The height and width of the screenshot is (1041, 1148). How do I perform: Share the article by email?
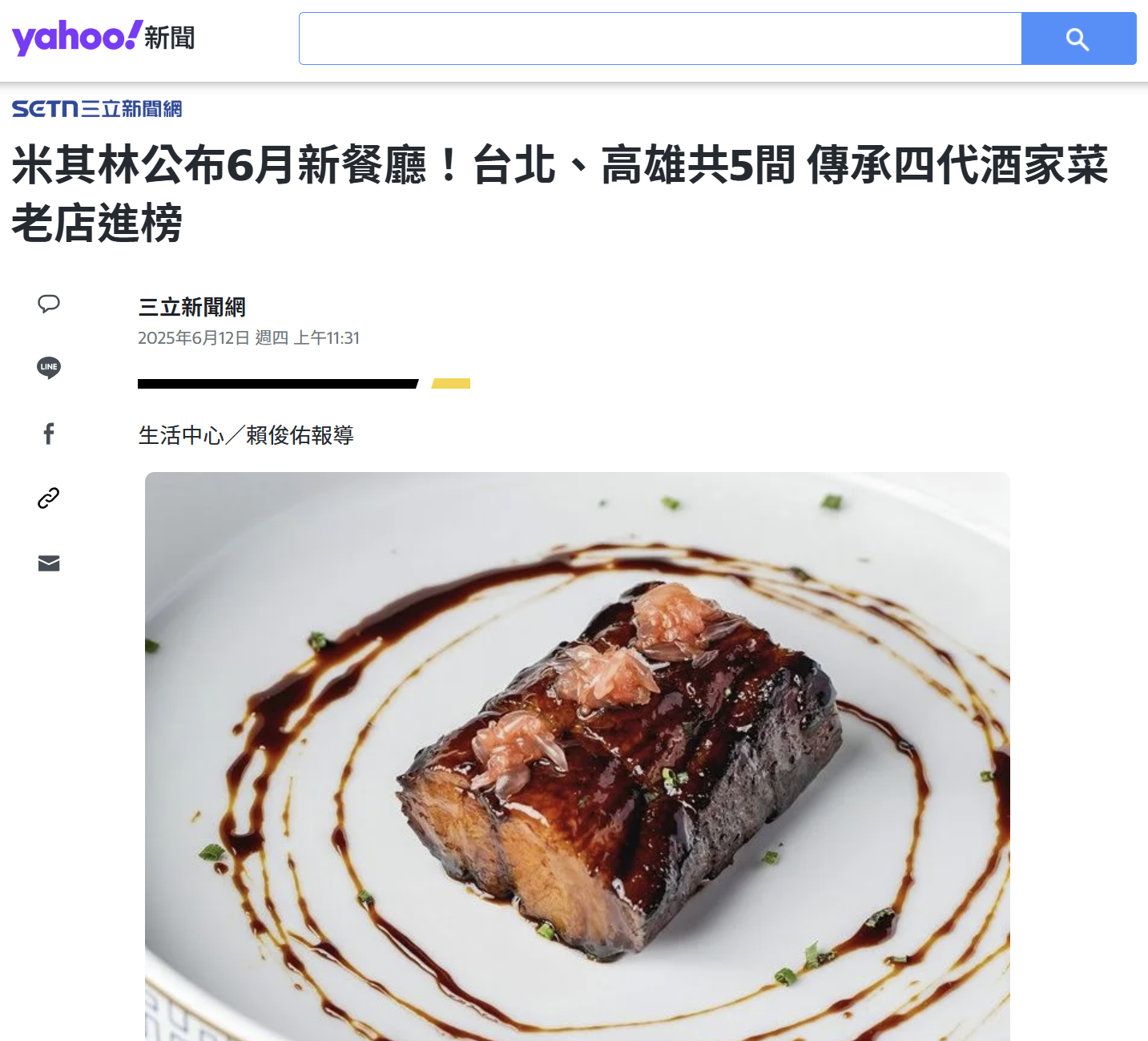click(49, 563)
